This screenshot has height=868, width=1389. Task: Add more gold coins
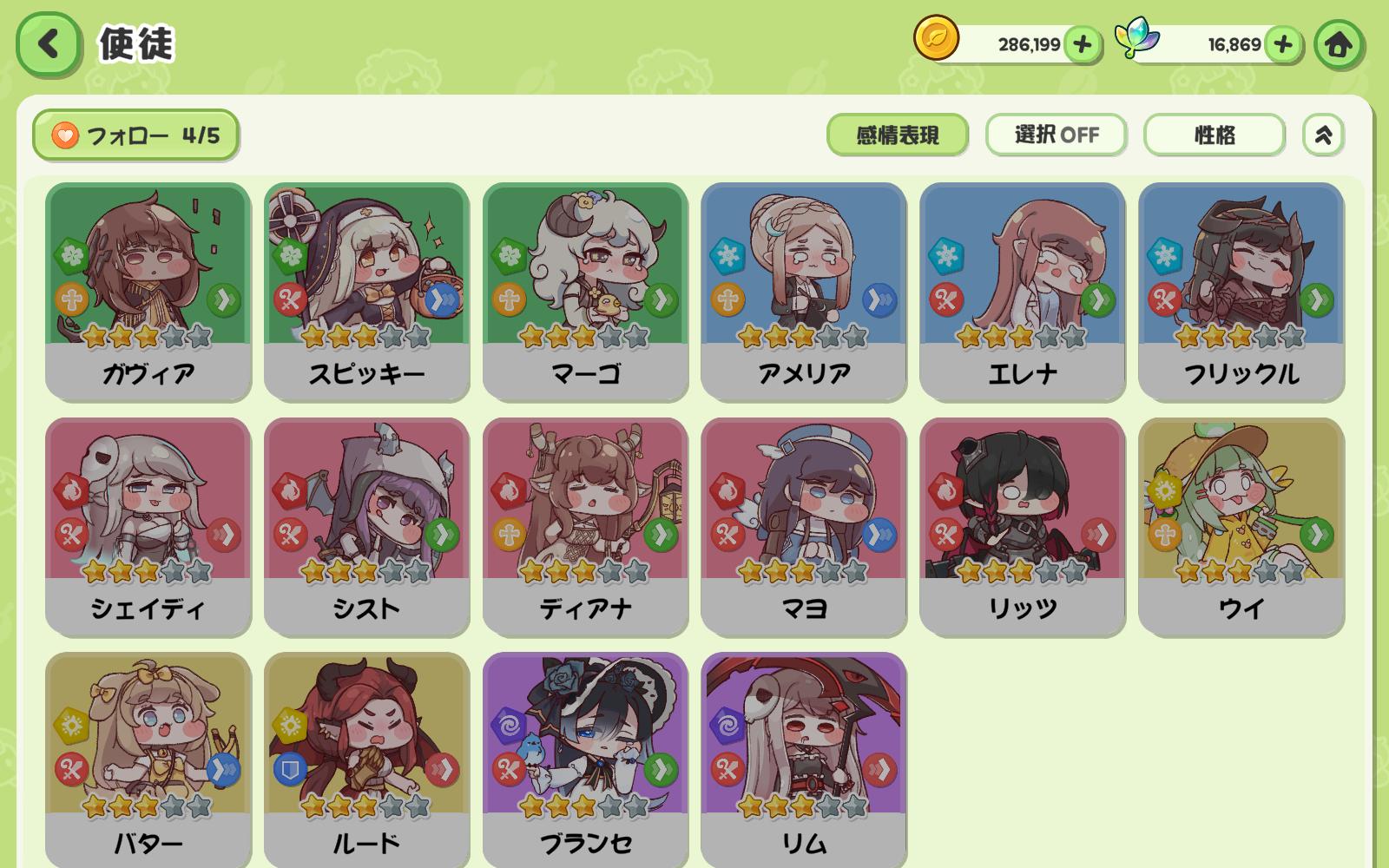click(1082, 44)
